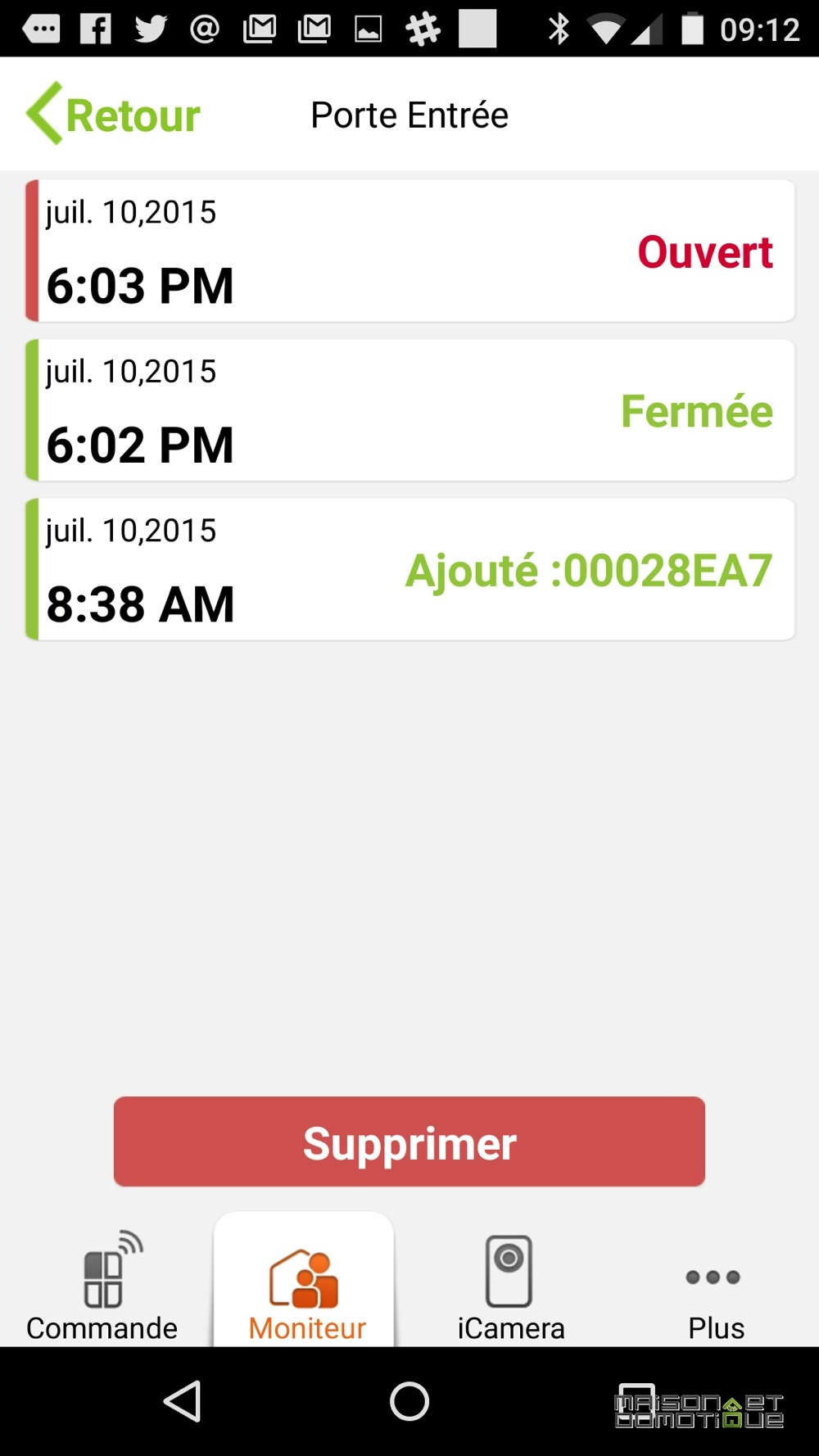Tap the system back button
This screenshot has height=1456, width=819.
point(183,1401)
